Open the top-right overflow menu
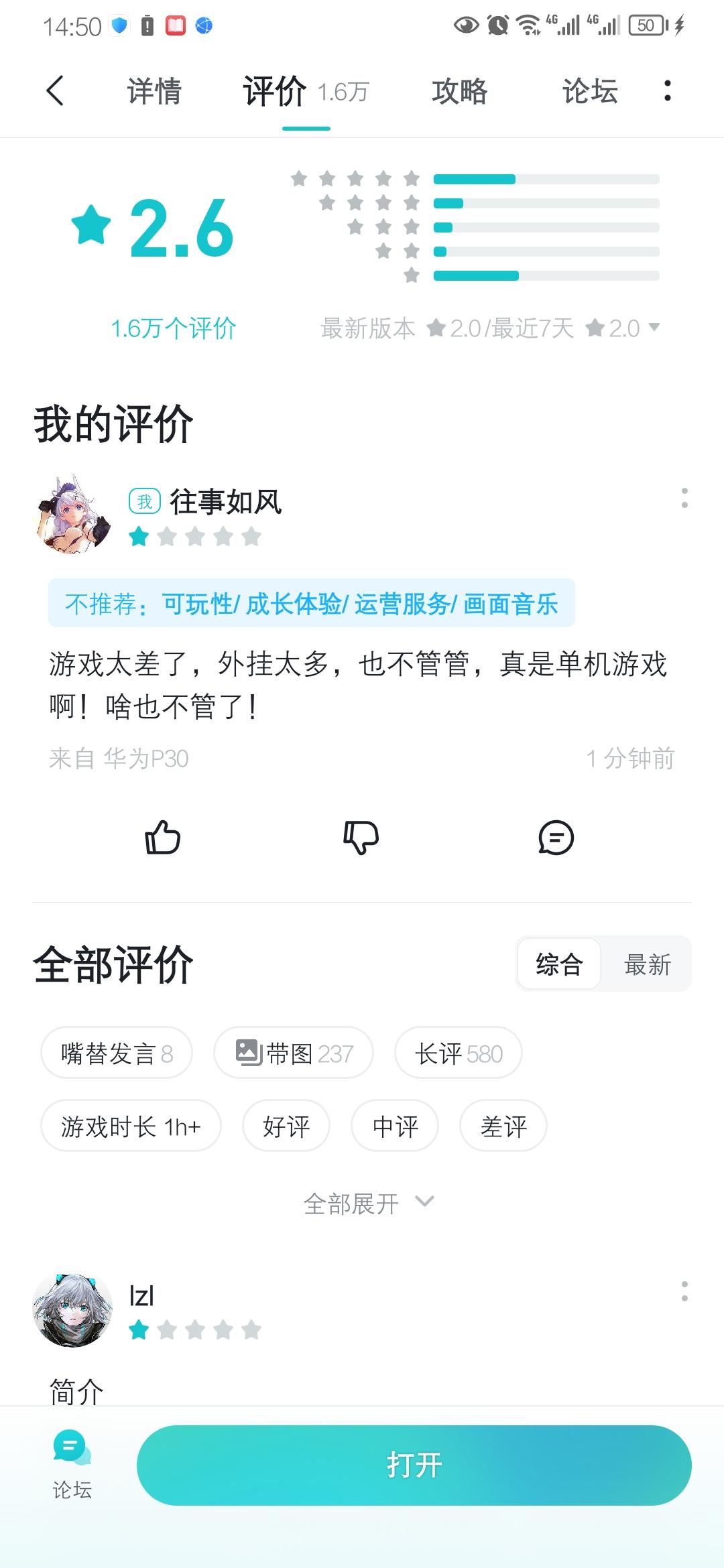 coord(667,90)
